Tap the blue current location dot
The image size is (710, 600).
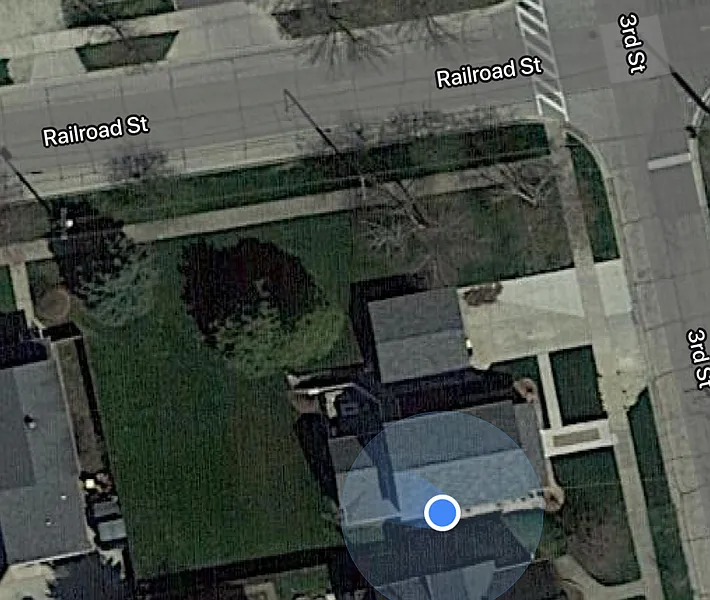click(441, 513)
